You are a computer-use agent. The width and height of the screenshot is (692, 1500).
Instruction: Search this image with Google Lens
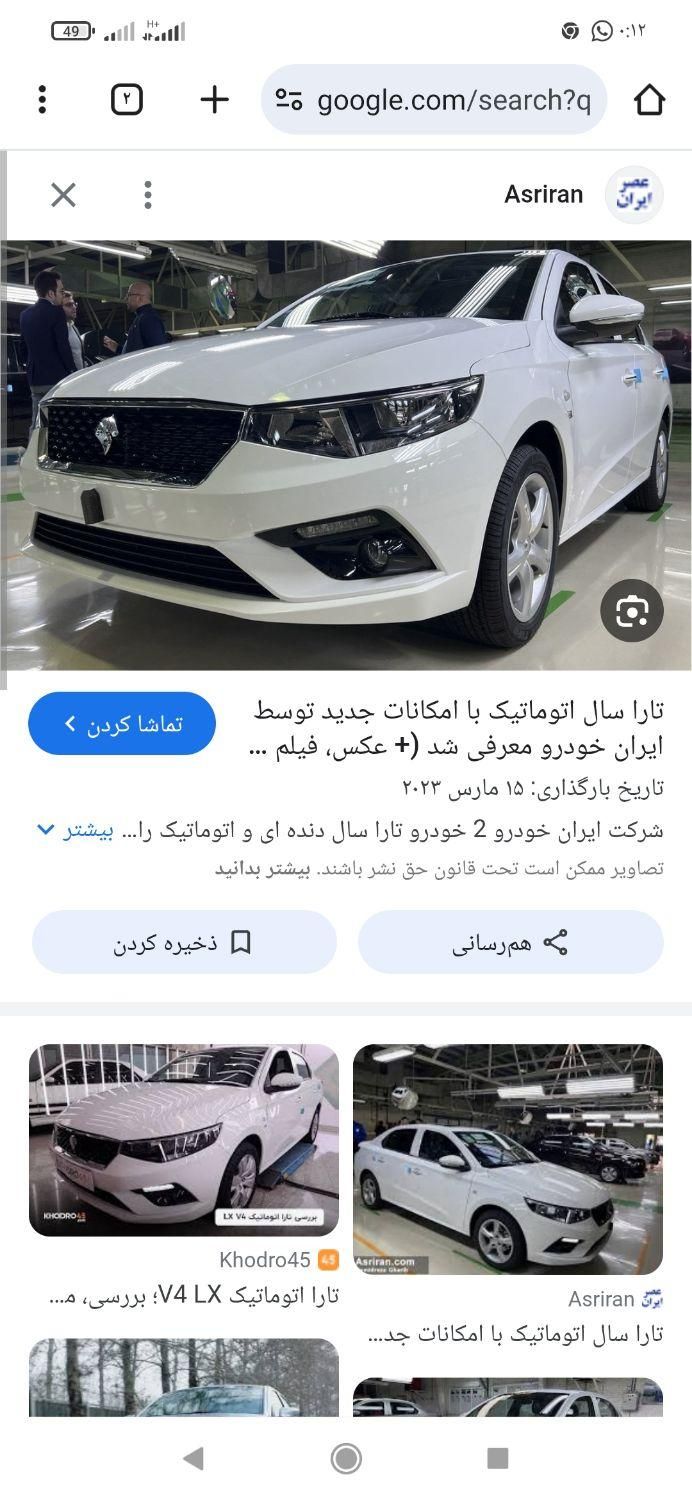tap(631, 611)
